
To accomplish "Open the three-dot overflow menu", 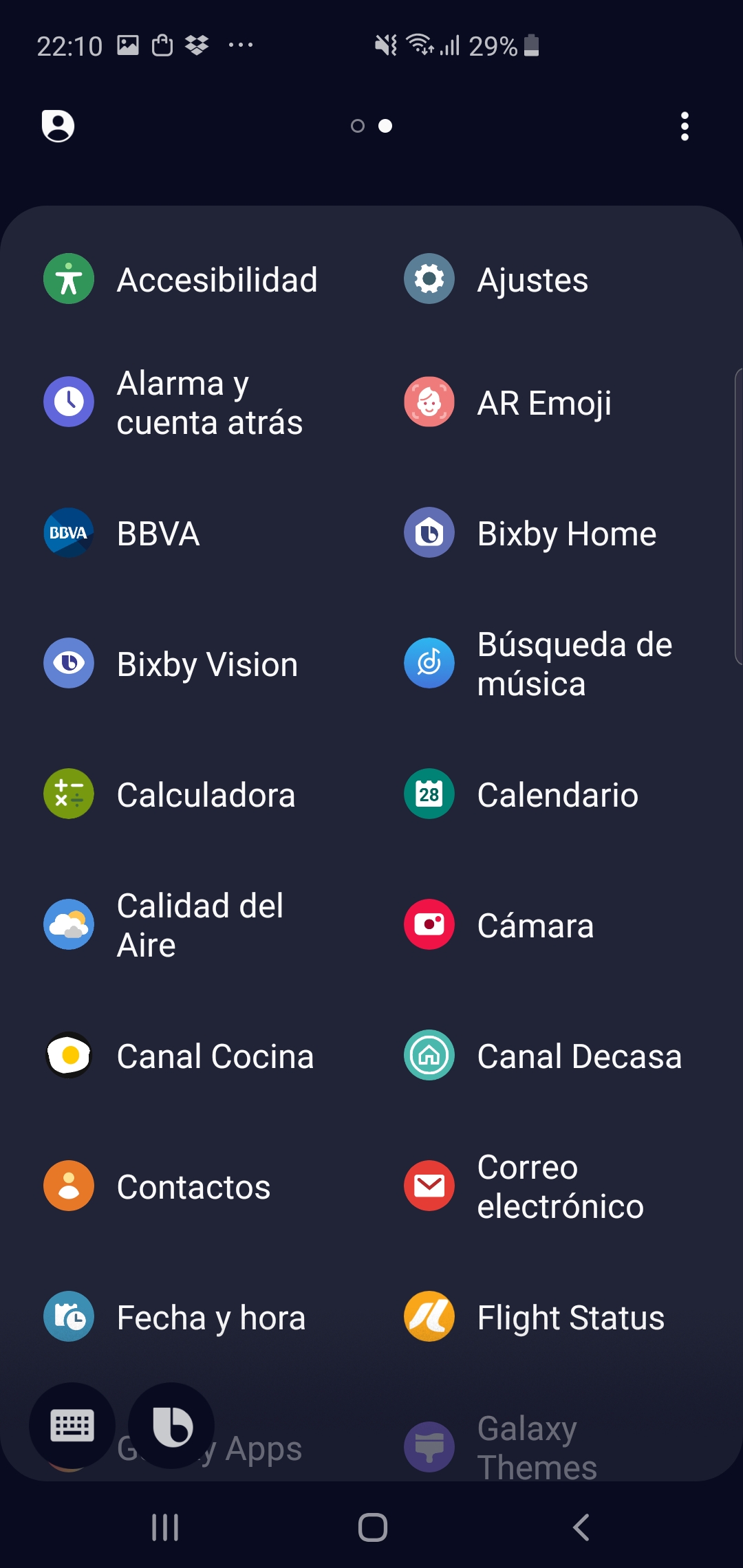I will pos(685,127).
